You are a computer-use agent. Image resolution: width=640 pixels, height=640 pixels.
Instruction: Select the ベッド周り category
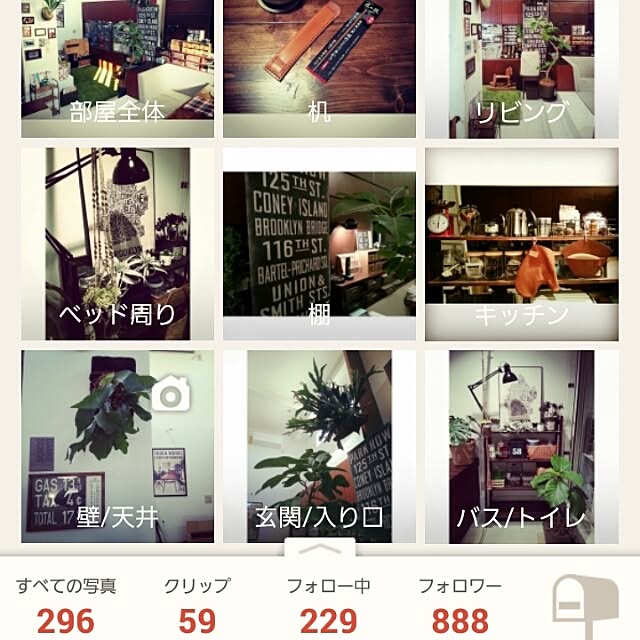(x=117, y=244)
